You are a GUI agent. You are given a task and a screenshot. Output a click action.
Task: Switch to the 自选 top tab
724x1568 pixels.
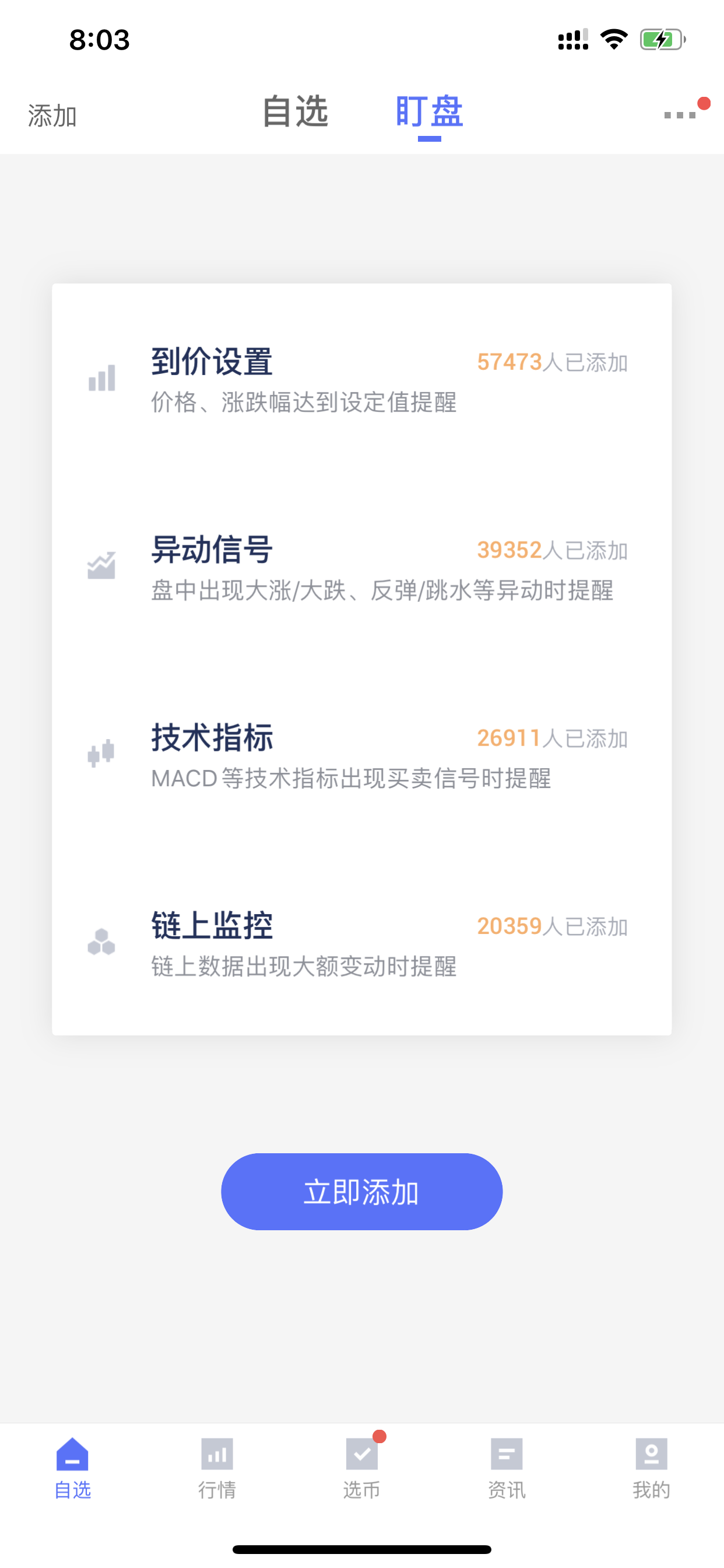pos(296,112)
